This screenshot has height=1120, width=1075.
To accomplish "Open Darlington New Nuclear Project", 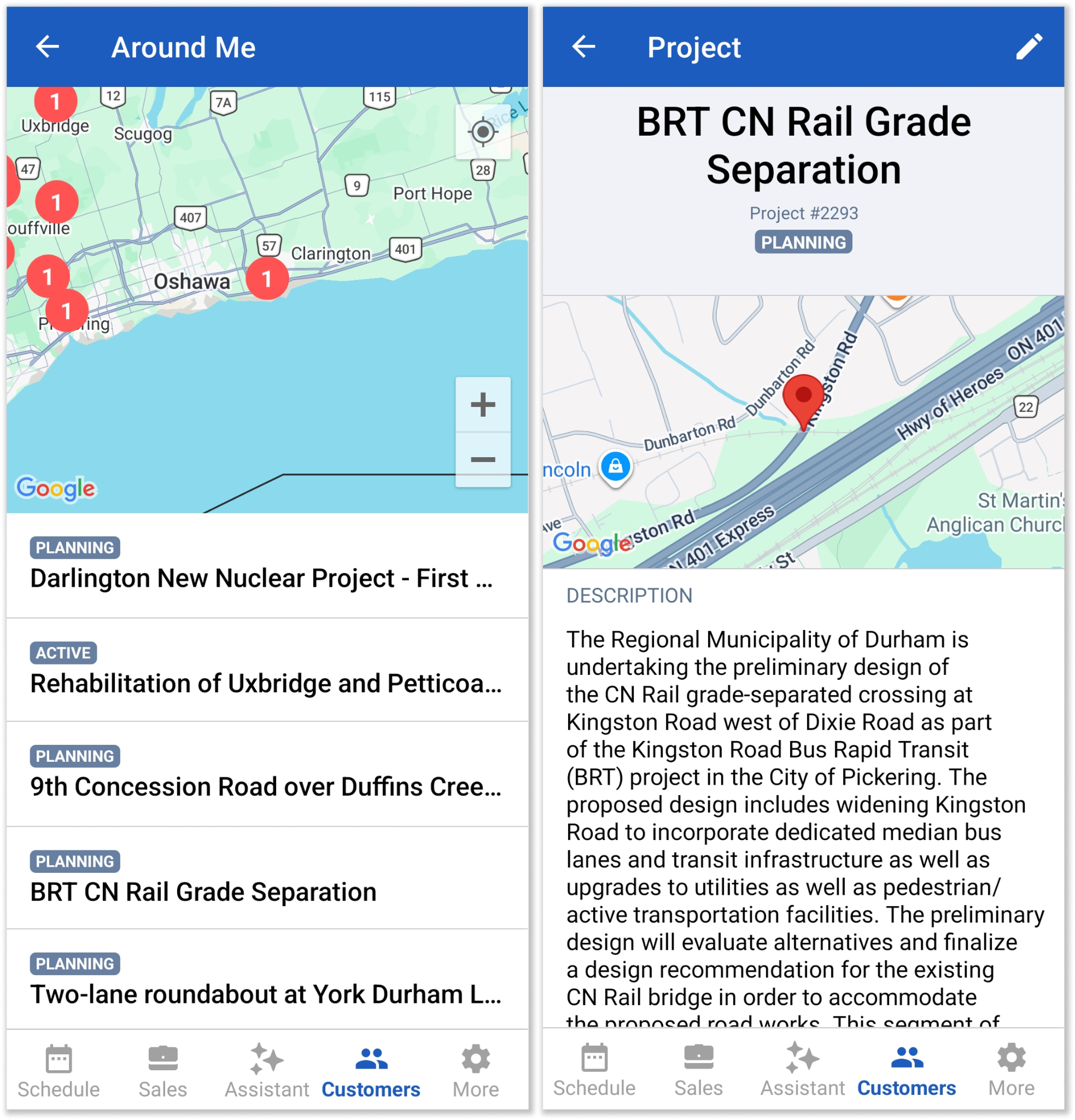I will coord(267,565).
